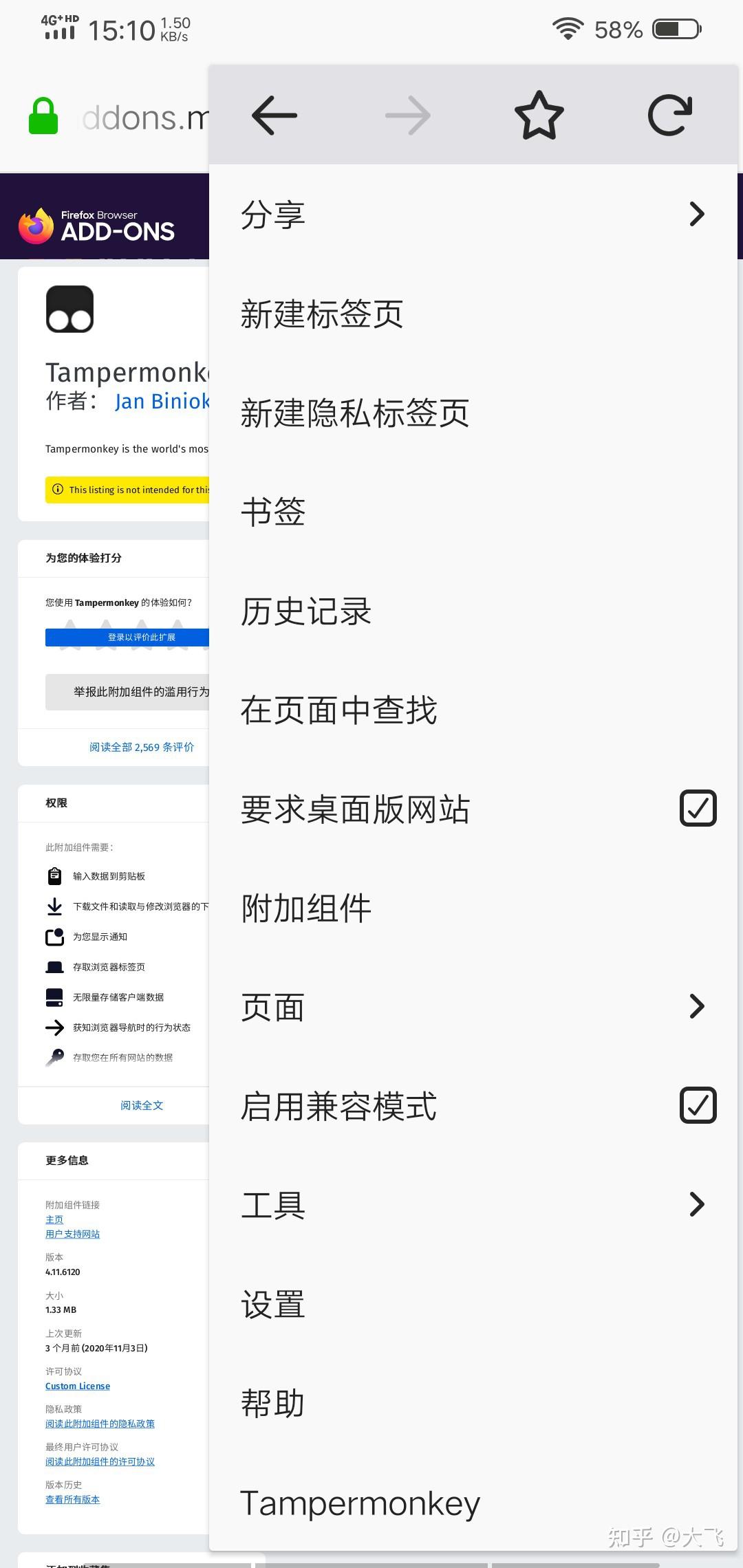
Task: Go back to the previous page
Action: point(274,115)
